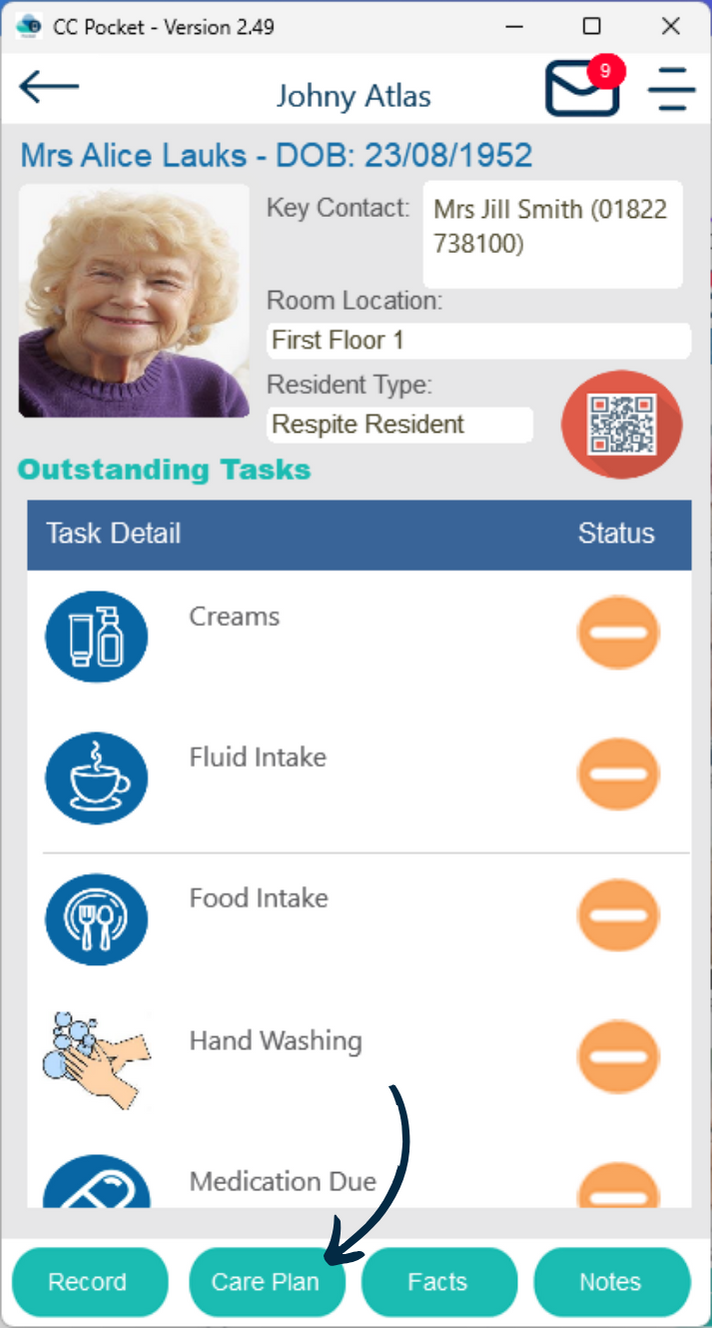The width and height of the screenshot is (712, 1328).
Task: Open the top-right menu icon
Action: (671, 89)
